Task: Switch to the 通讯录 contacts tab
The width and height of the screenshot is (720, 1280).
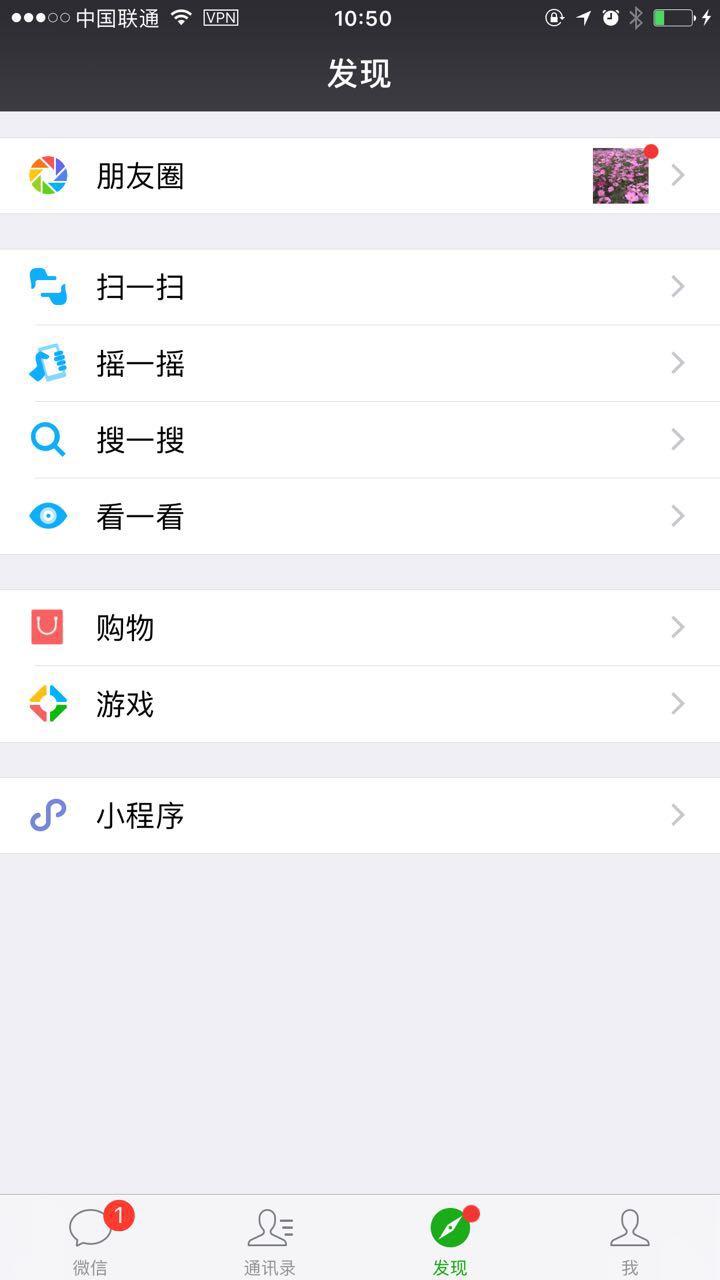Action: point(270,1238)
